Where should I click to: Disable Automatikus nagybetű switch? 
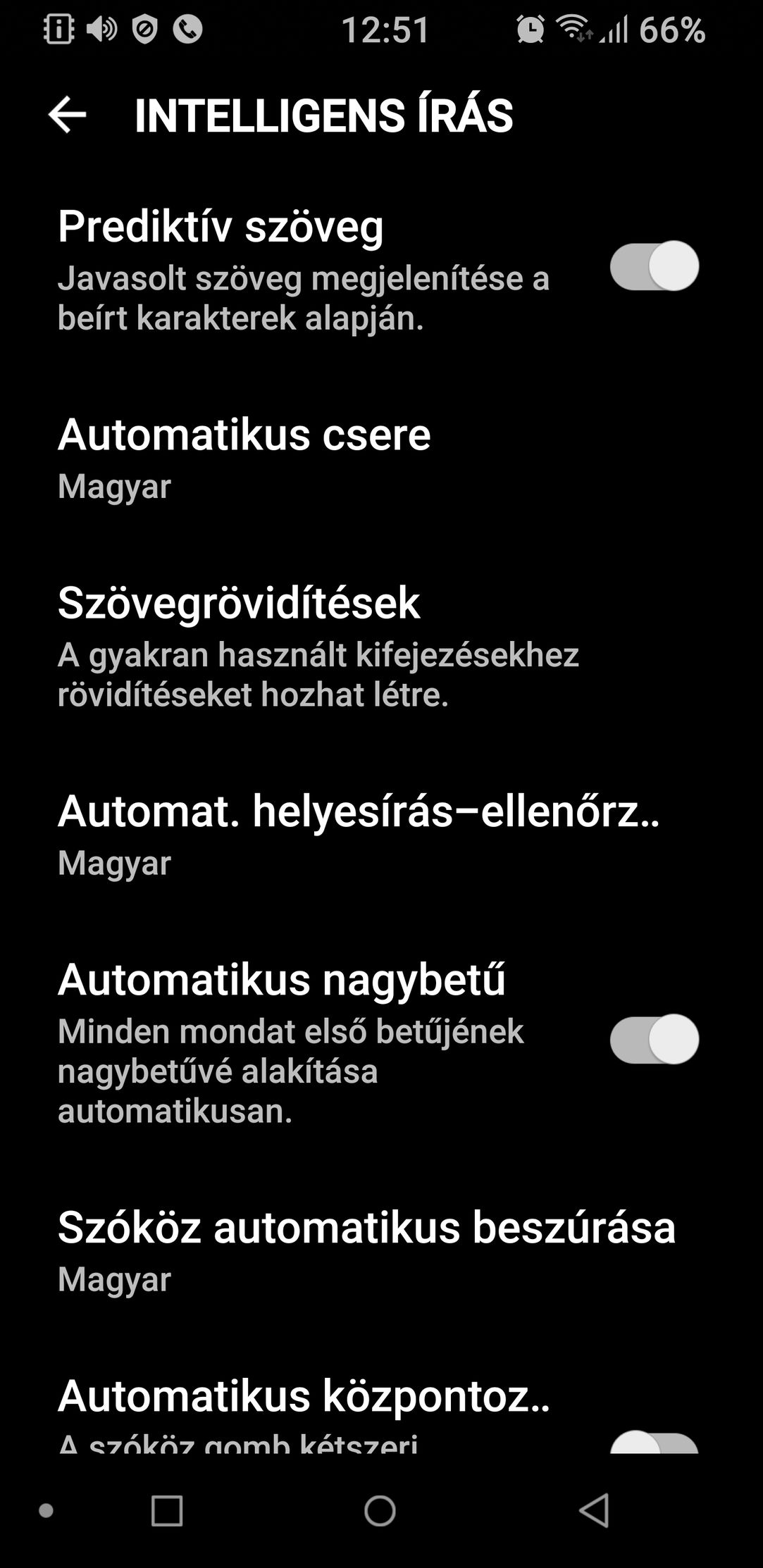[655, 1039]
